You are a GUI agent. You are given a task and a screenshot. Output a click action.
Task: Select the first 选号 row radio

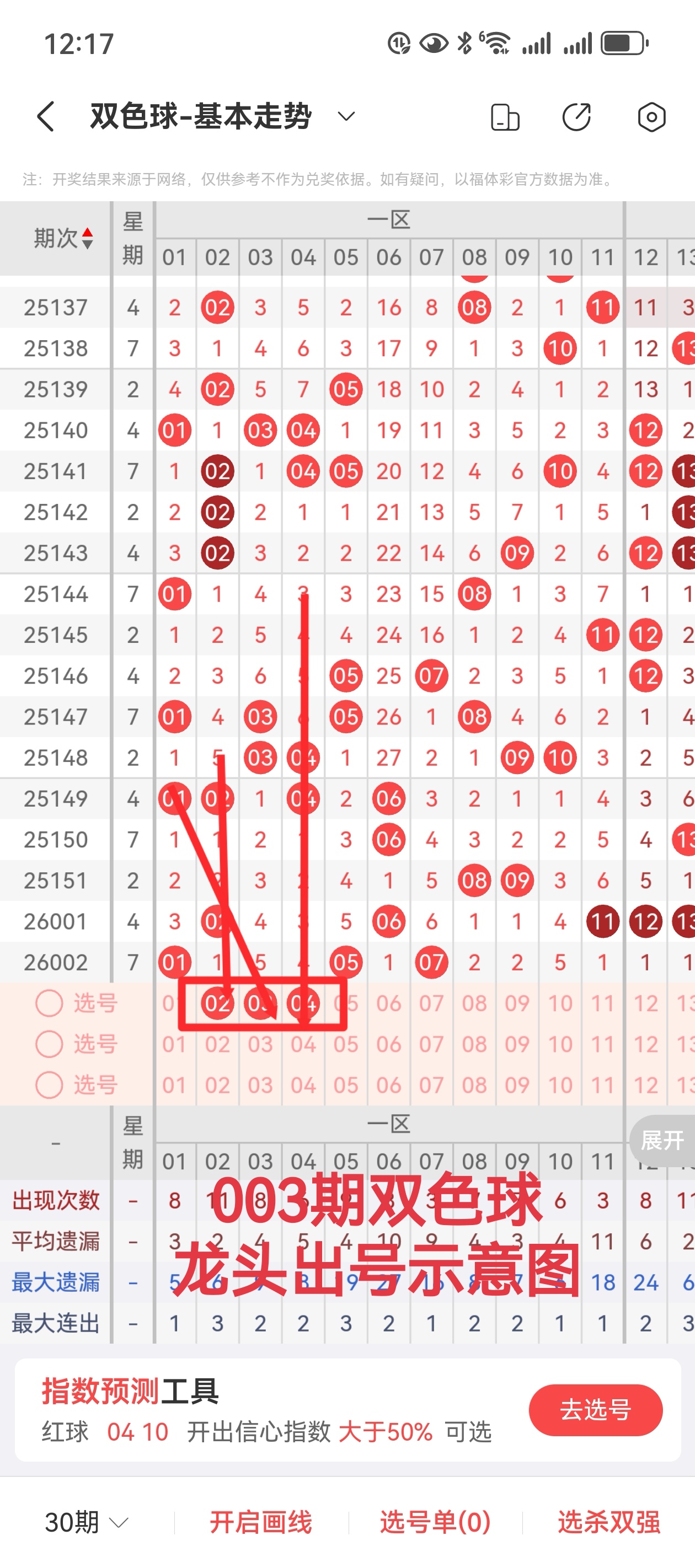[49, 1003]
